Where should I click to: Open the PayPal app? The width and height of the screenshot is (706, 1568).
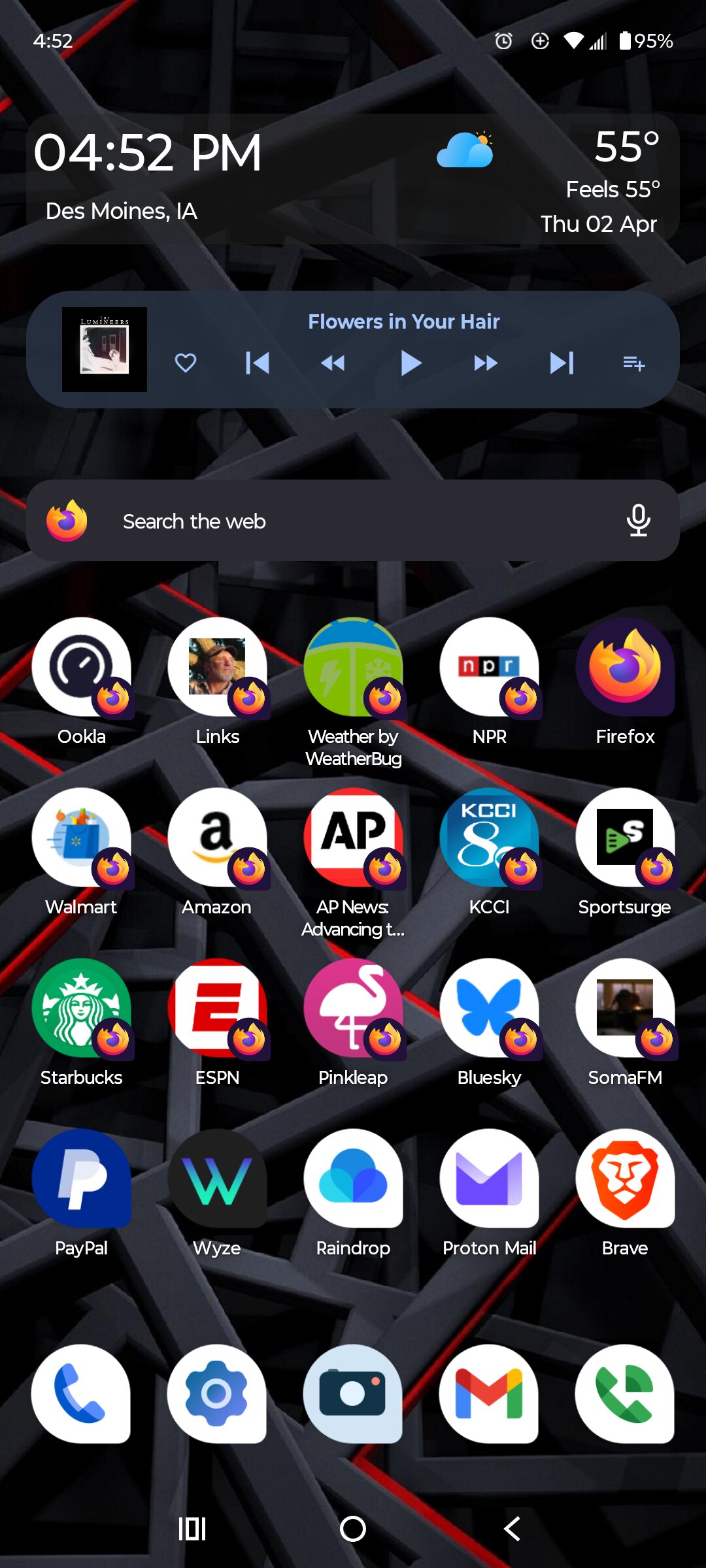point(82,1179)
